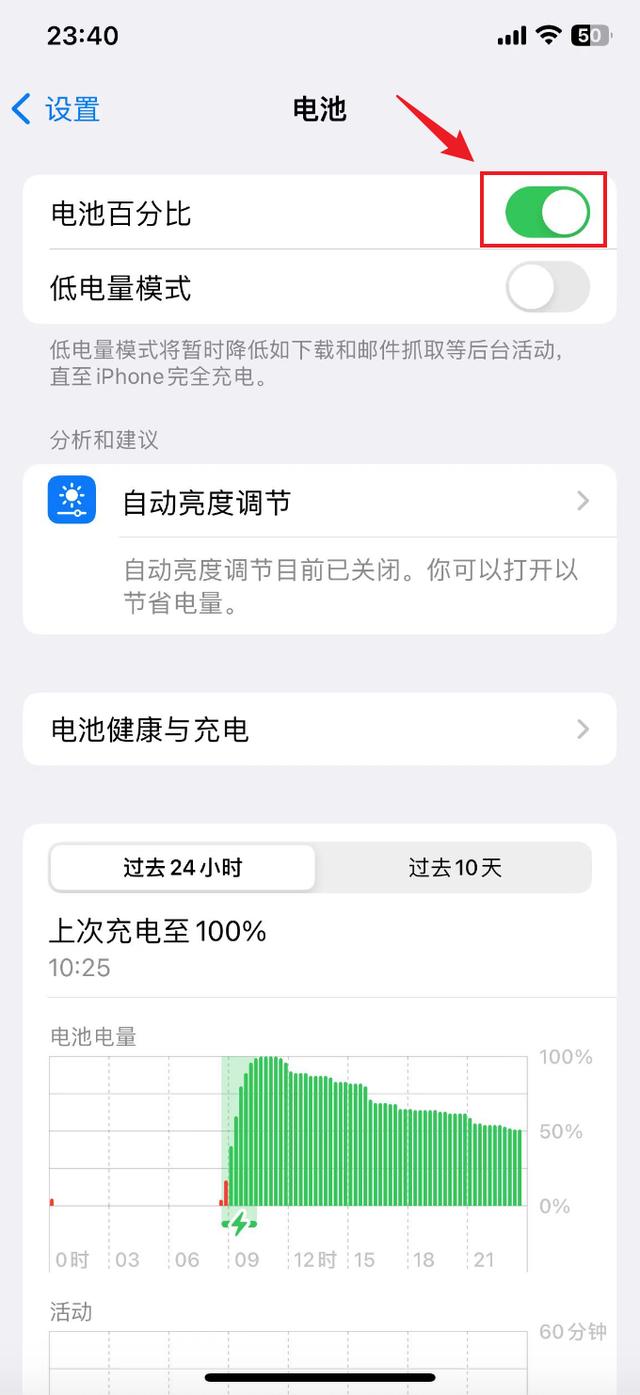
Task: Open 自动亮度调节 suggestion
Action: pos(320,501)
